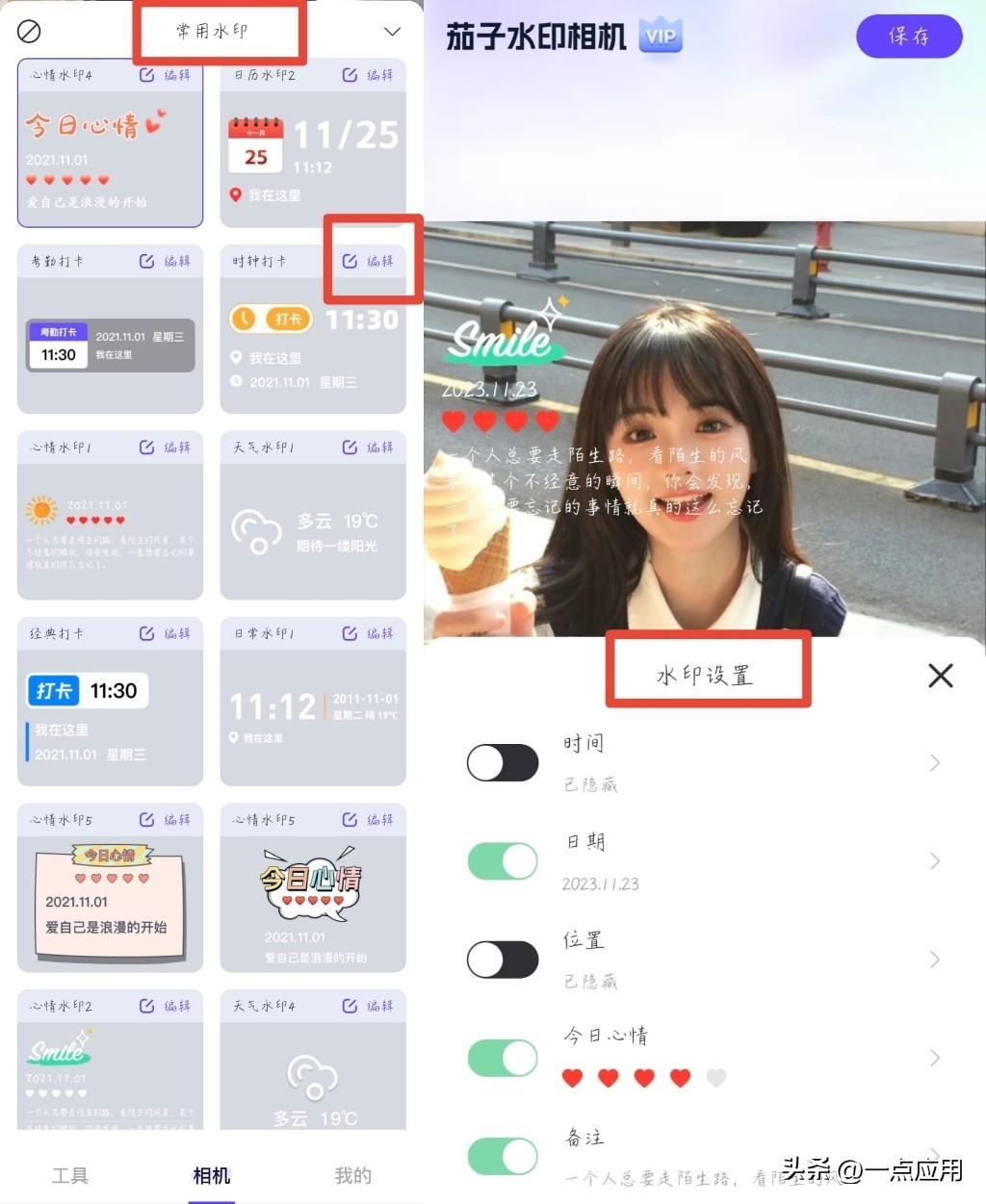Enable the 时间 toggle

[x=503, y=763]
